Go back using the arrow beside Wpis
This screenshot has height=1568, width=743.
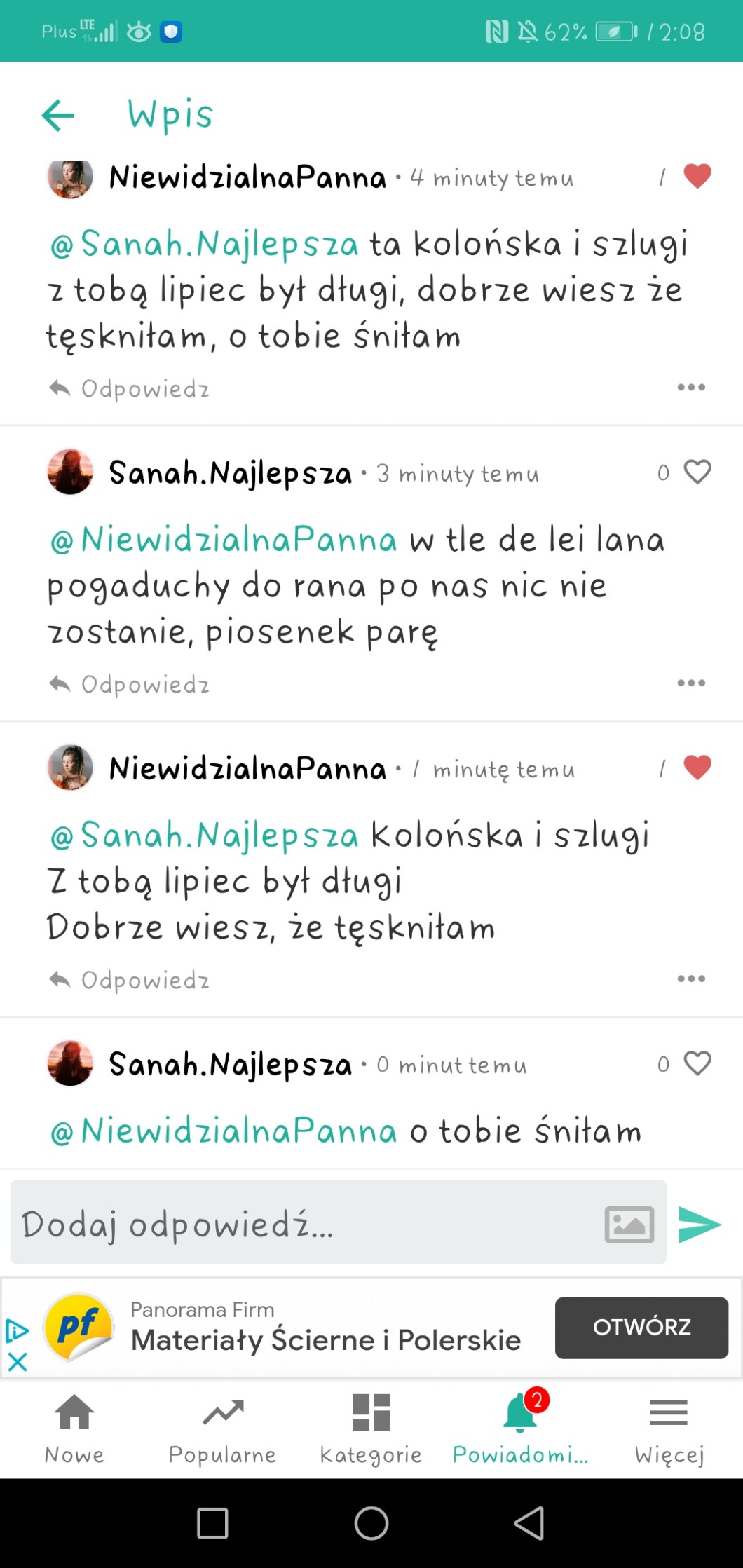(58, 115)
